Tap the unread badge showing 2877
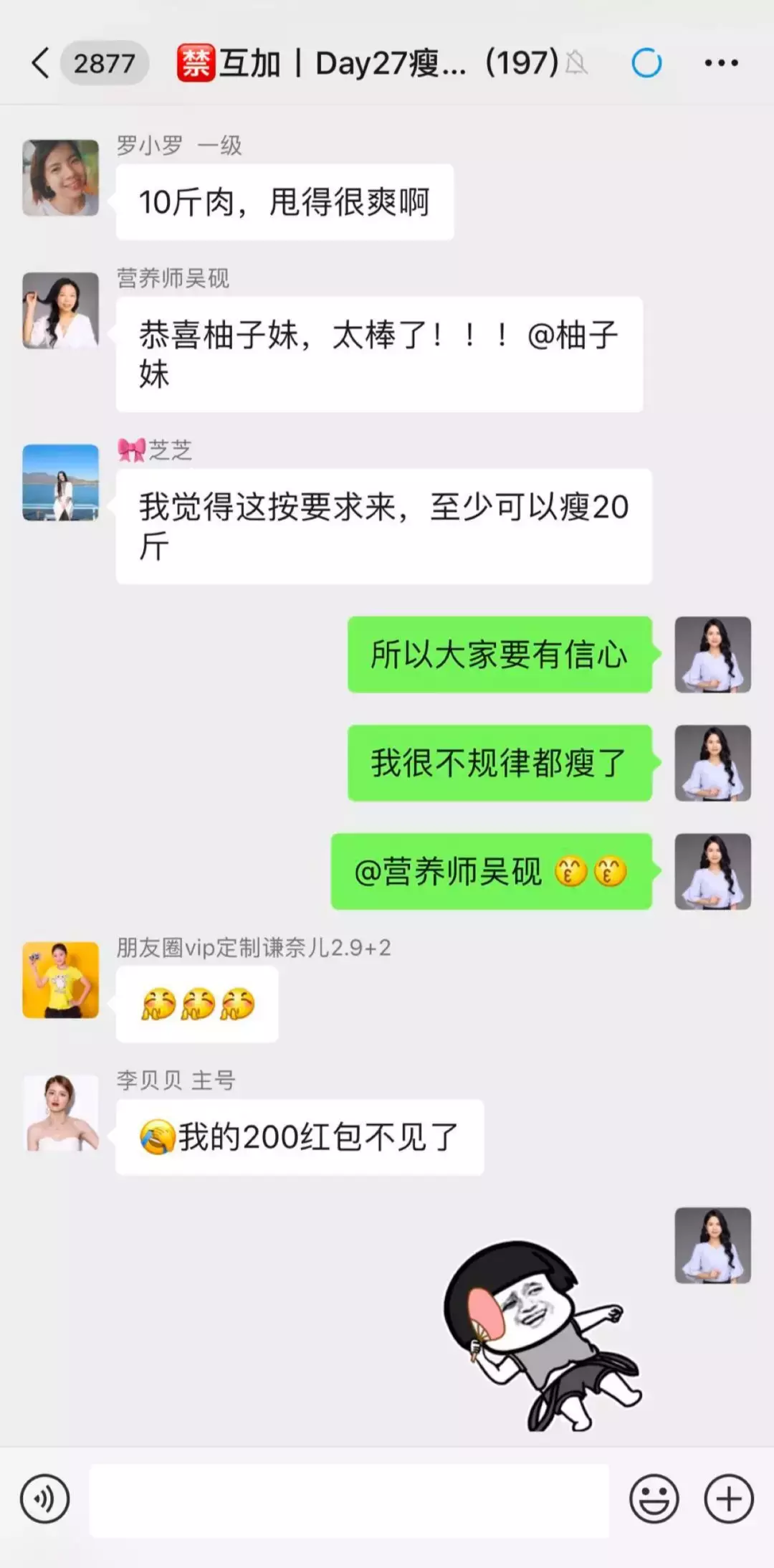 [105, 63]
